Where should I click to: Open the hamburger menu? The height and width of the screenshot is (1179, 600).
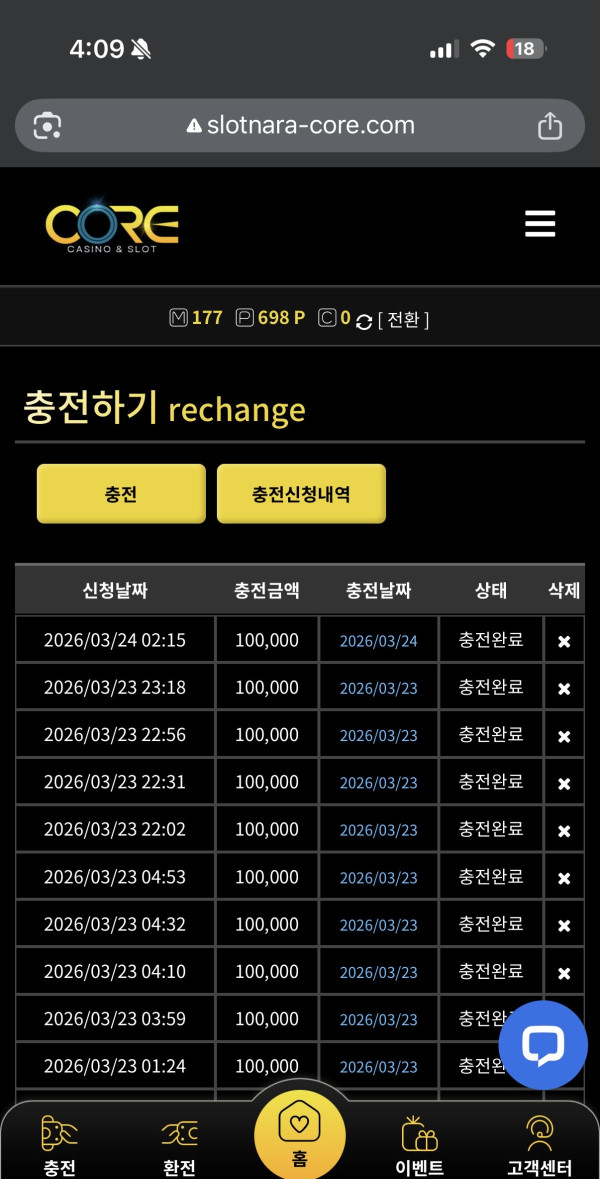tap(540, 224)
